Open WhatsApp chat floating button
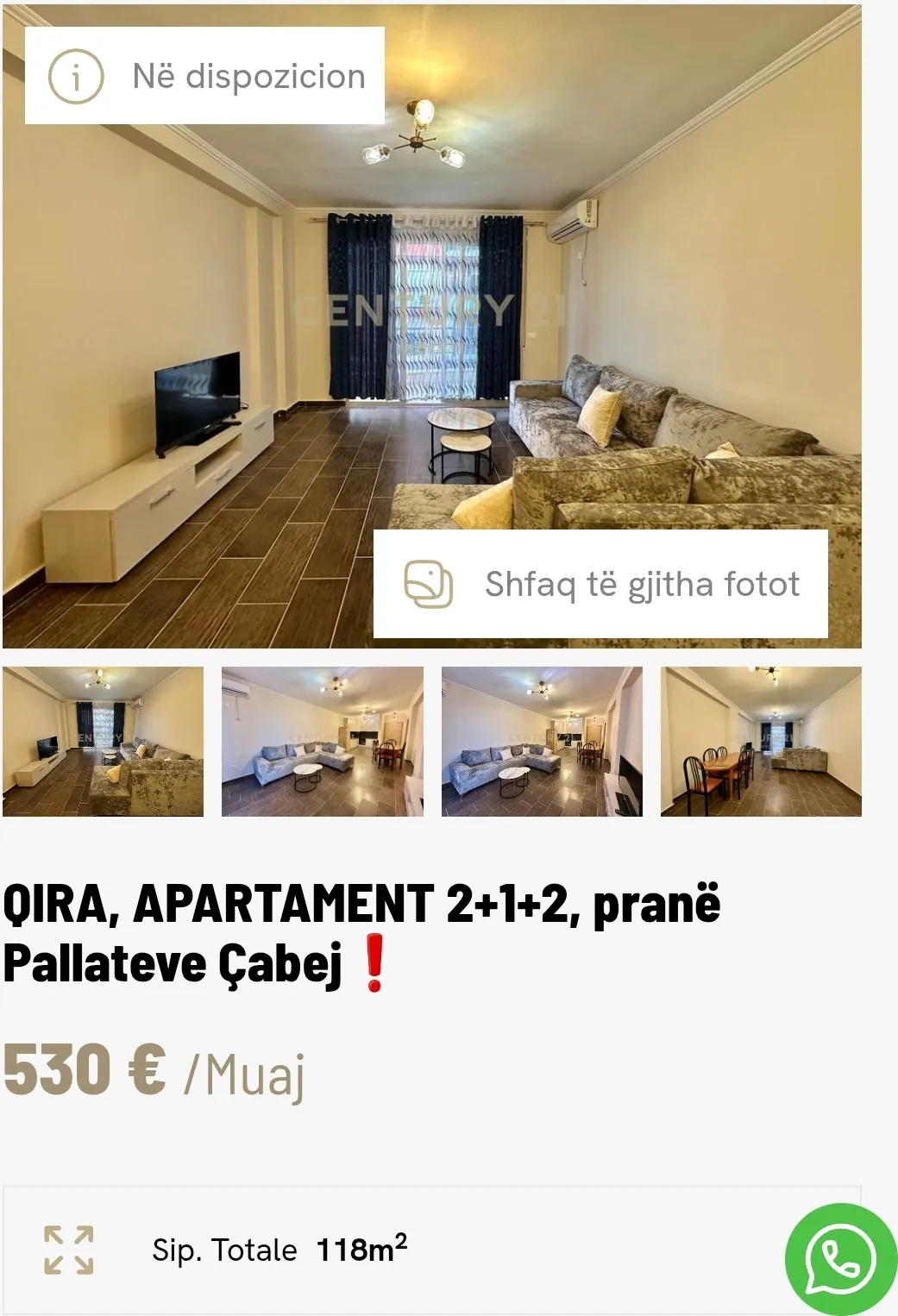Screen dimensions: 898x1316 840,1259
